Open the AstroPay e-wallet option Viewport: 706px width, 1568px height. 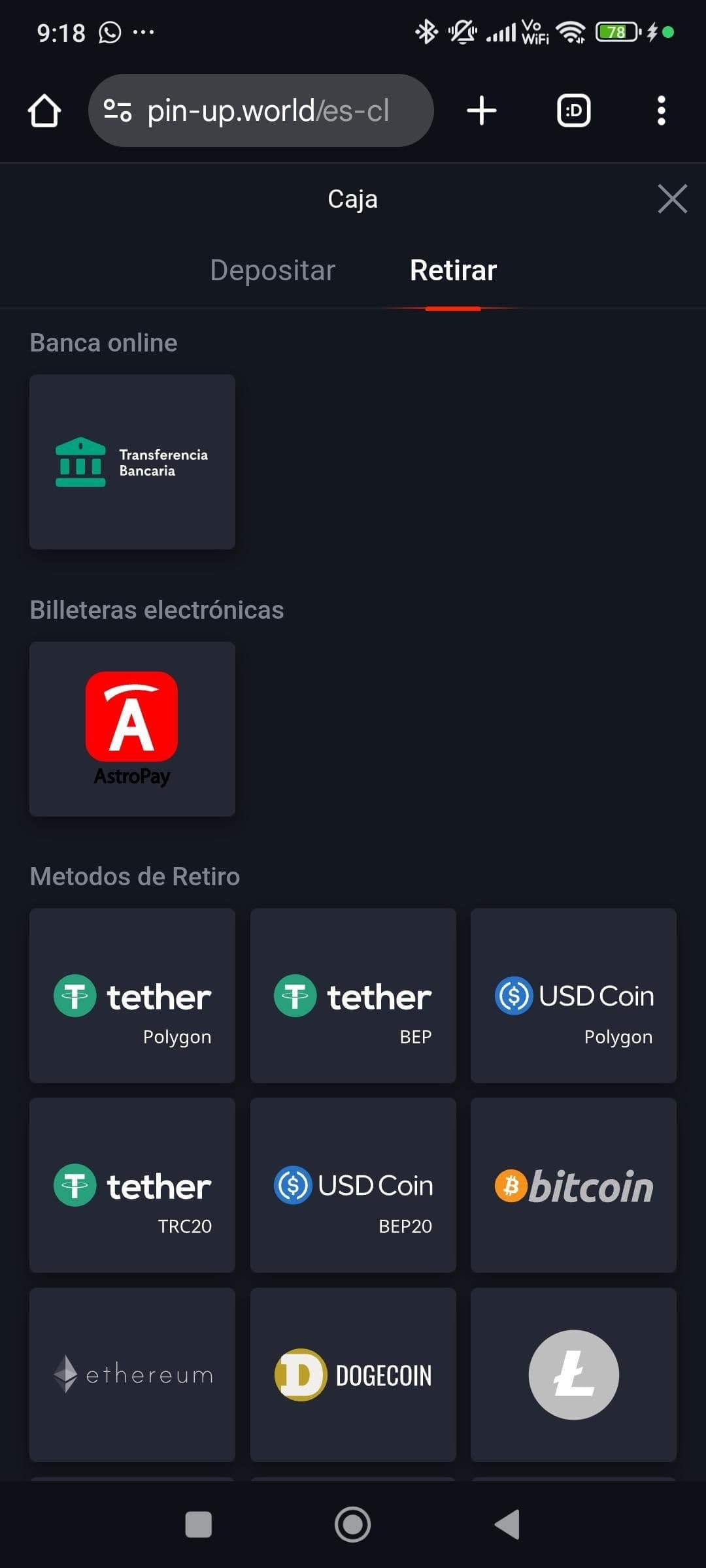(131, 728)
